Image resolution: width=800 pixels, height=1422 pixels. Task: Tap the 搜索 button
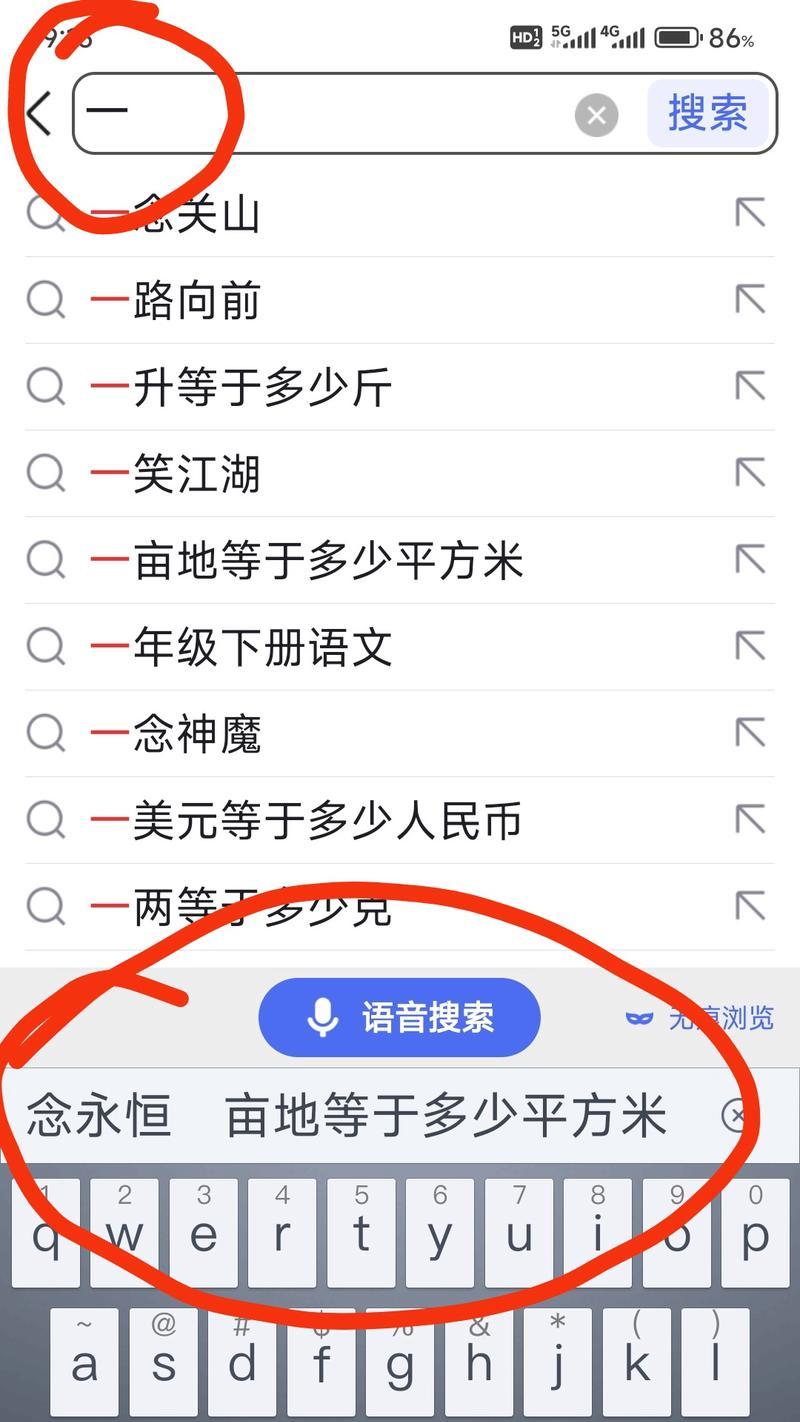pos(708,113)
